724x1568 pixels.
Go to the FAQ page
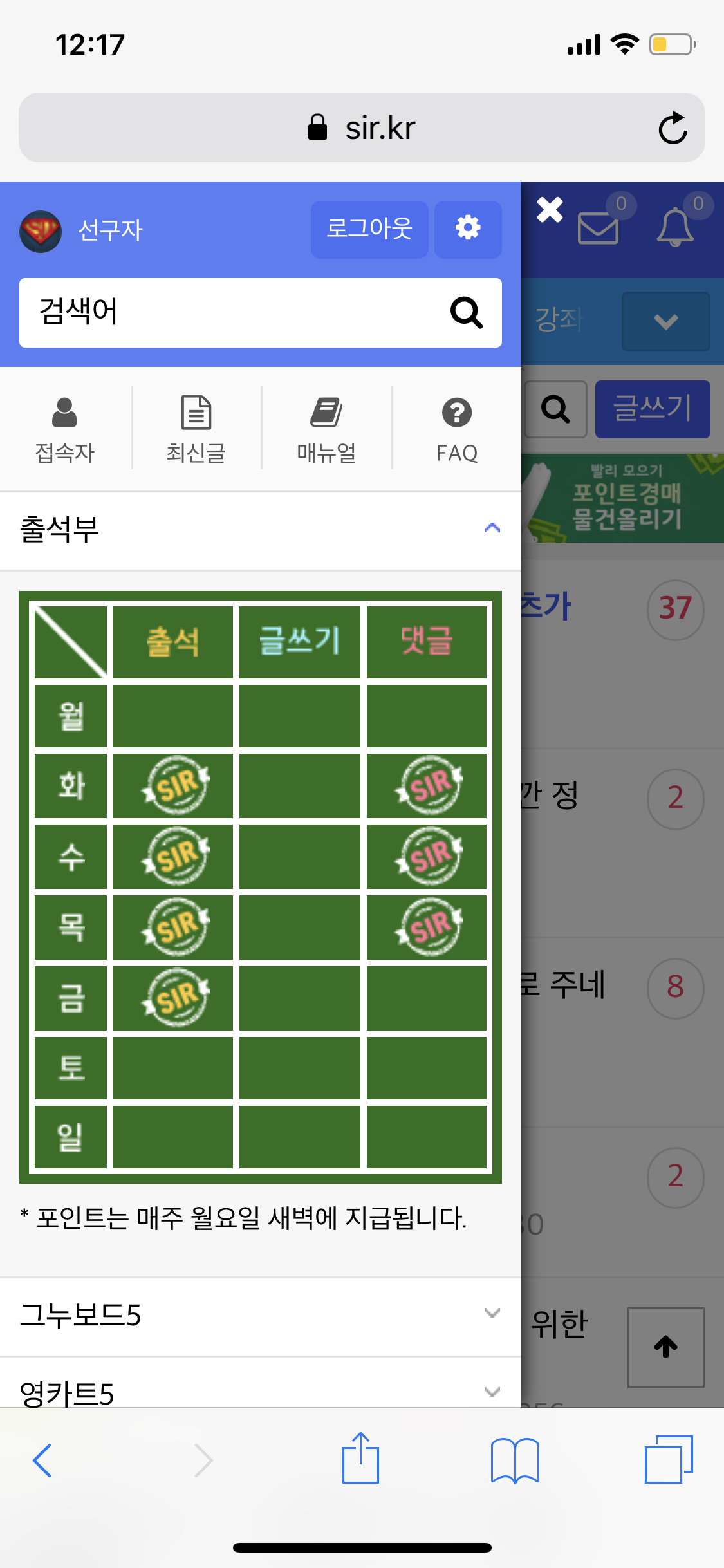point(456,429)
